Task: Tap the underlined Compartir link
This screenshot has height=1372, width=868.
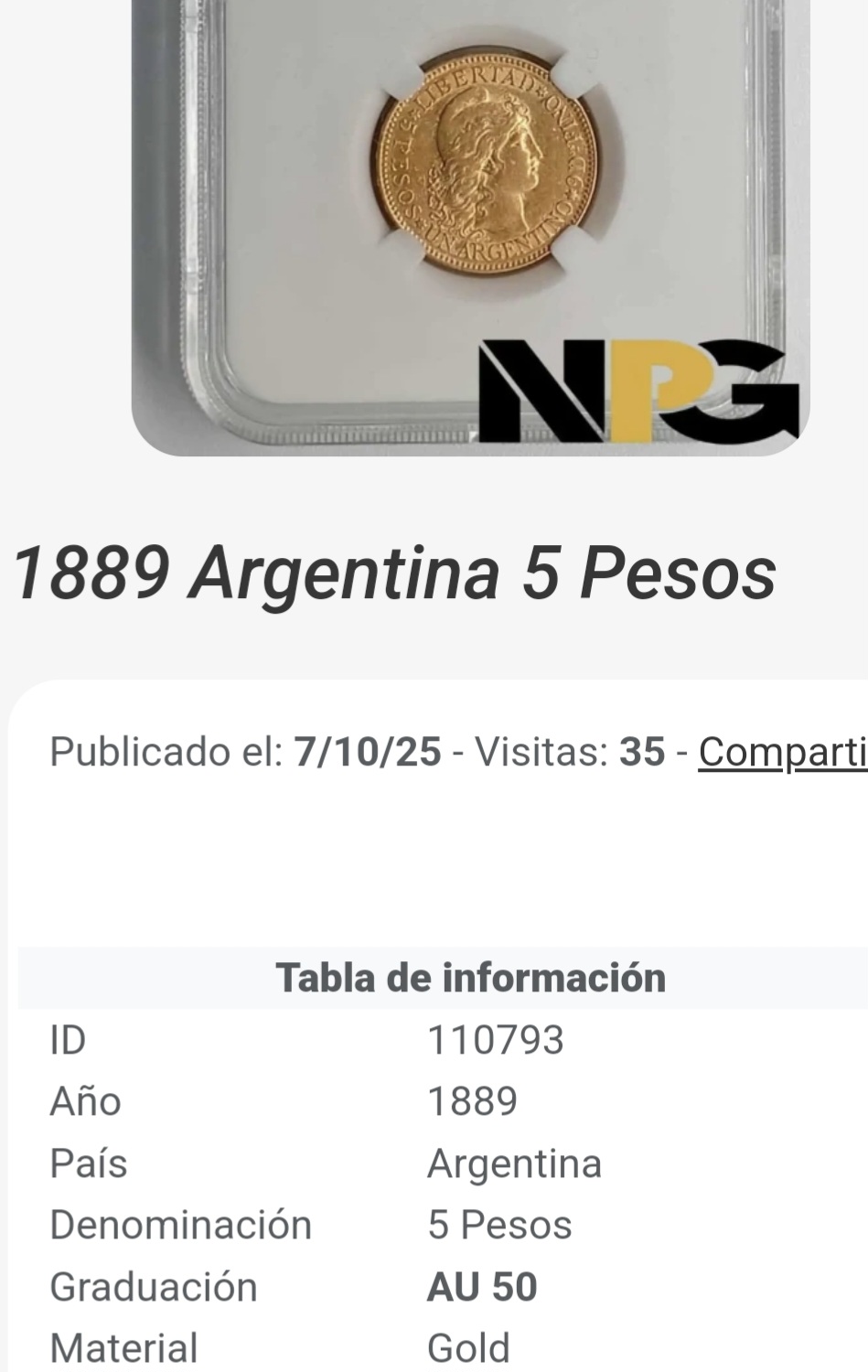Action: click(x=782, y=752)
